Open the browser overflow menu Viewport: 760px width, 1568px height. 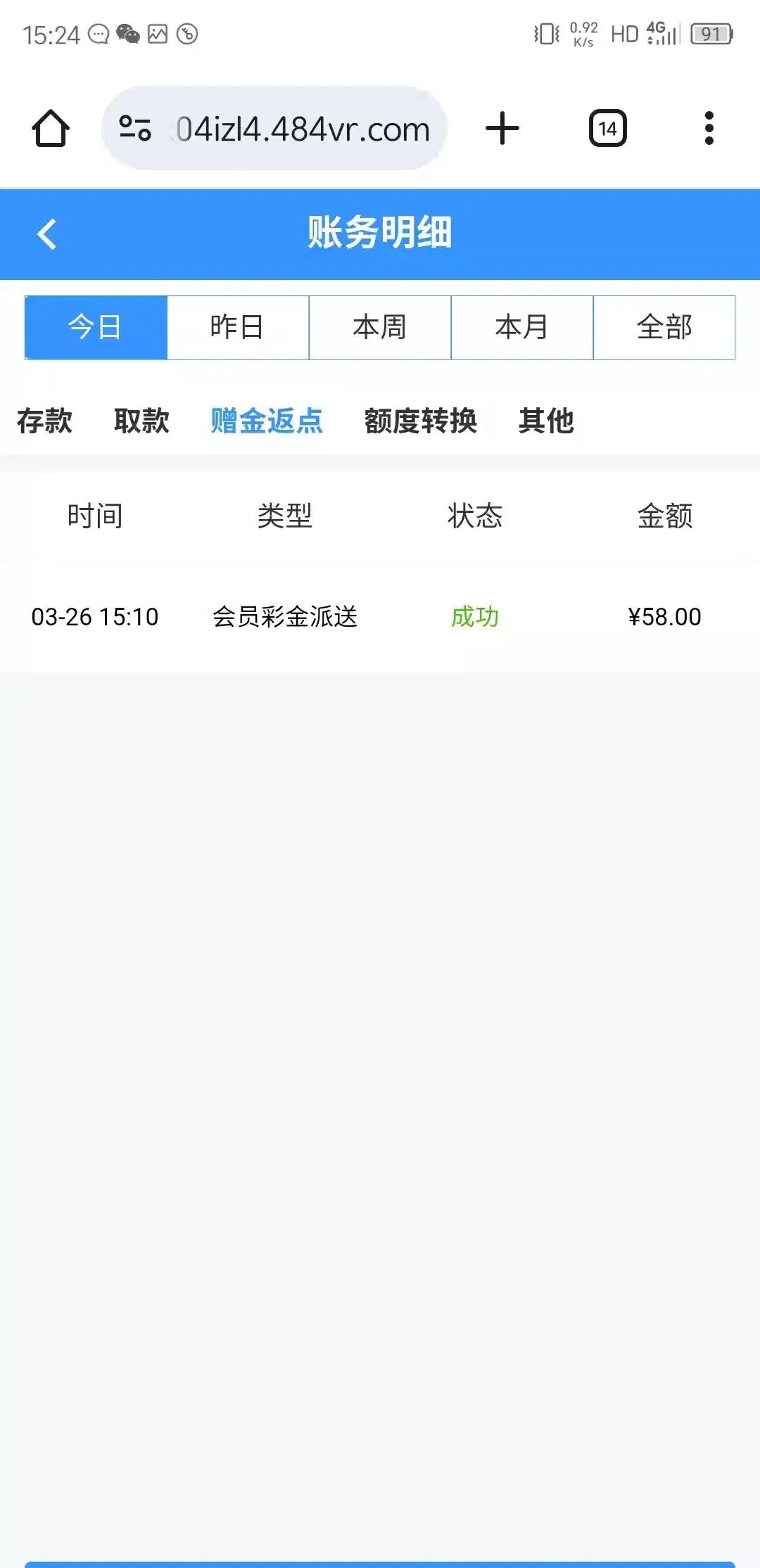point(709,129)
